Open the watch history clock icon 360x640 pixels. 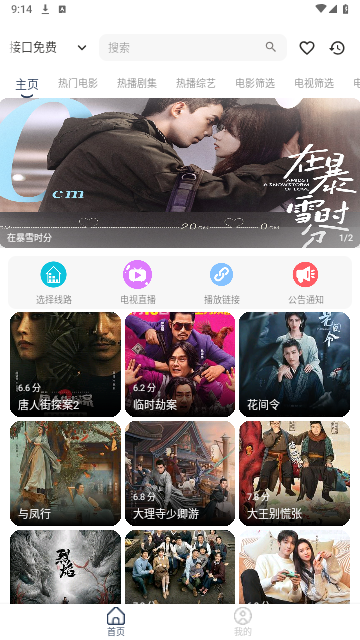pos(337,48)
